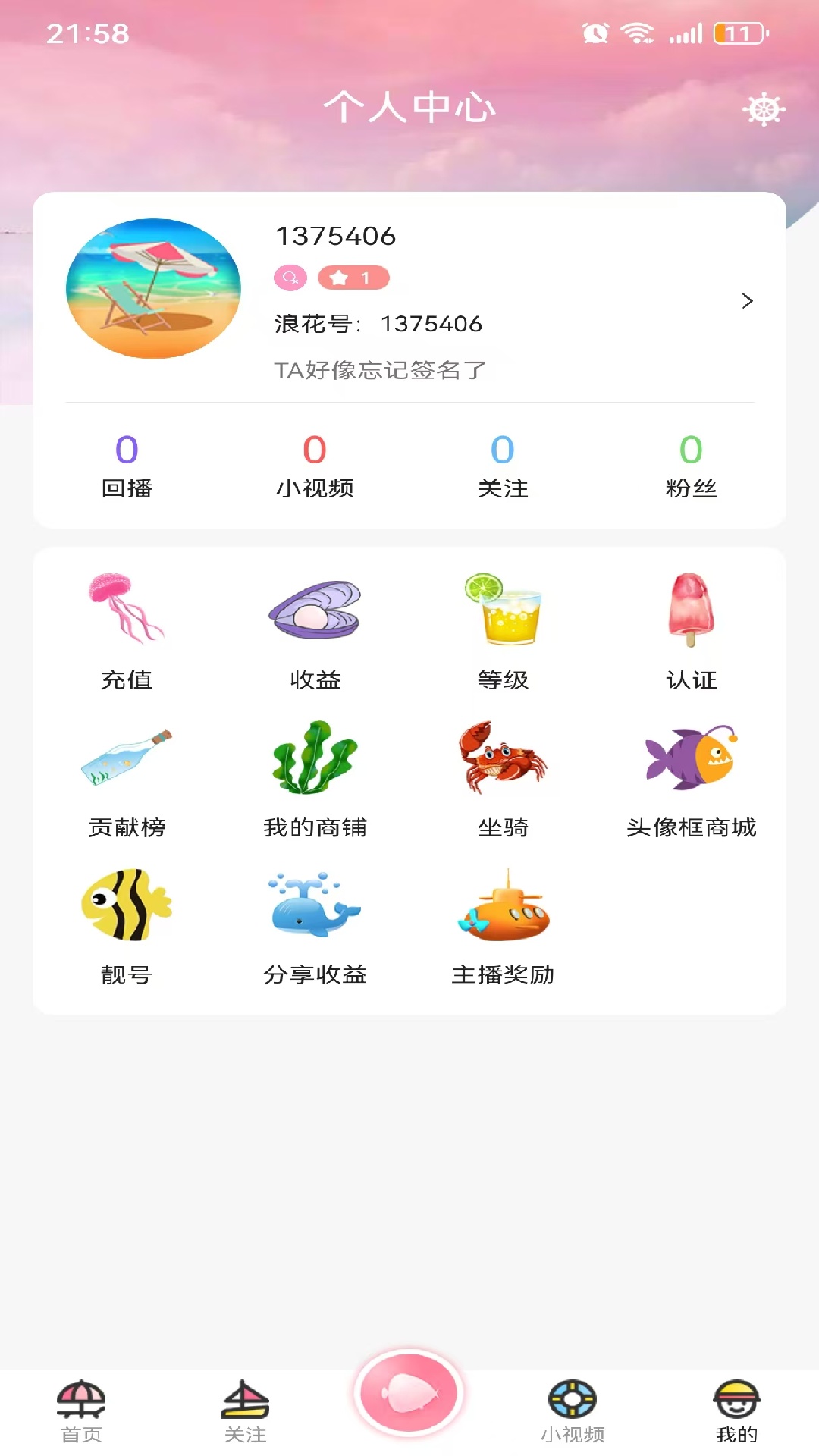This screenshot has height=1456, width=819.
Task: View the 粉丝 fans count
Action: (x=689, y=466)
